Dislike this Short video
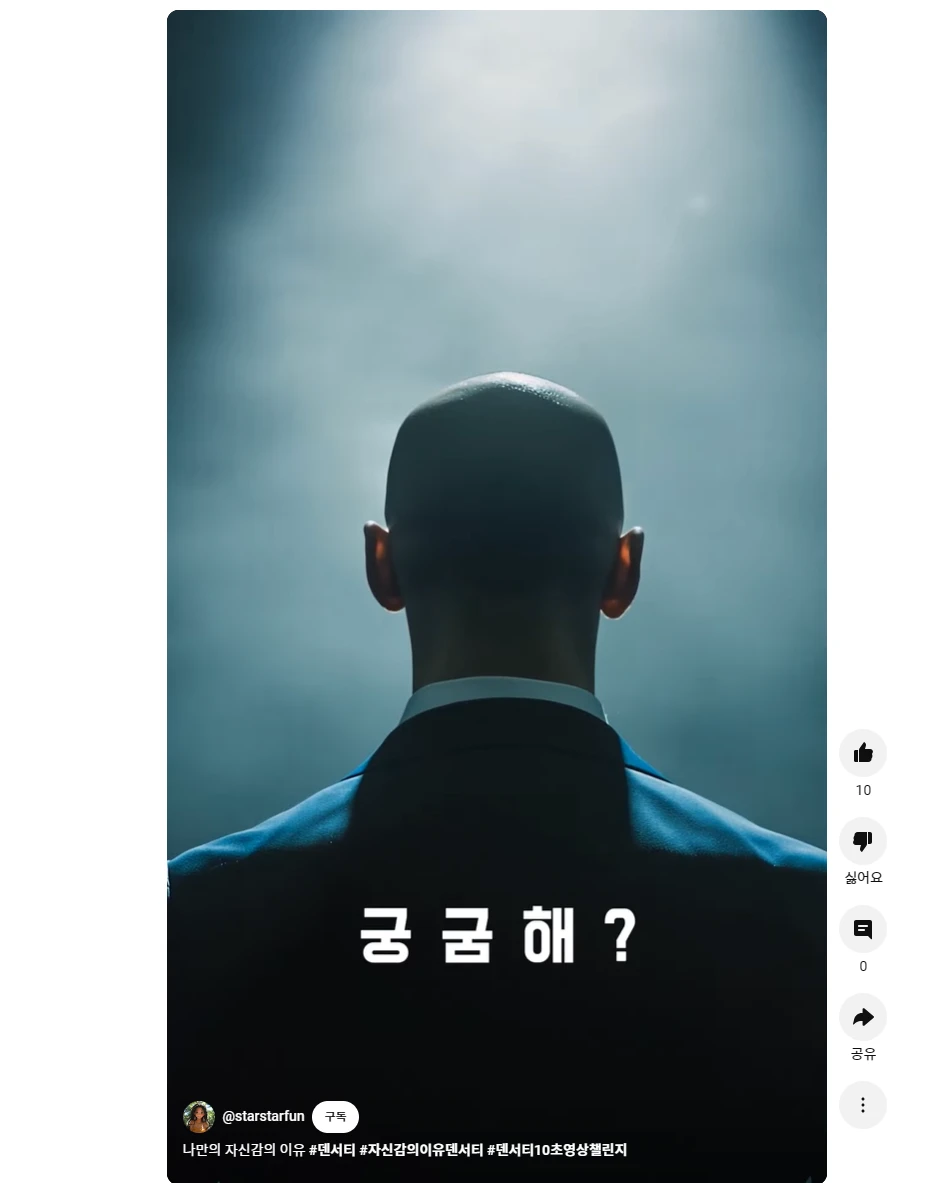The image size is (951, 1183). [862, 841]
